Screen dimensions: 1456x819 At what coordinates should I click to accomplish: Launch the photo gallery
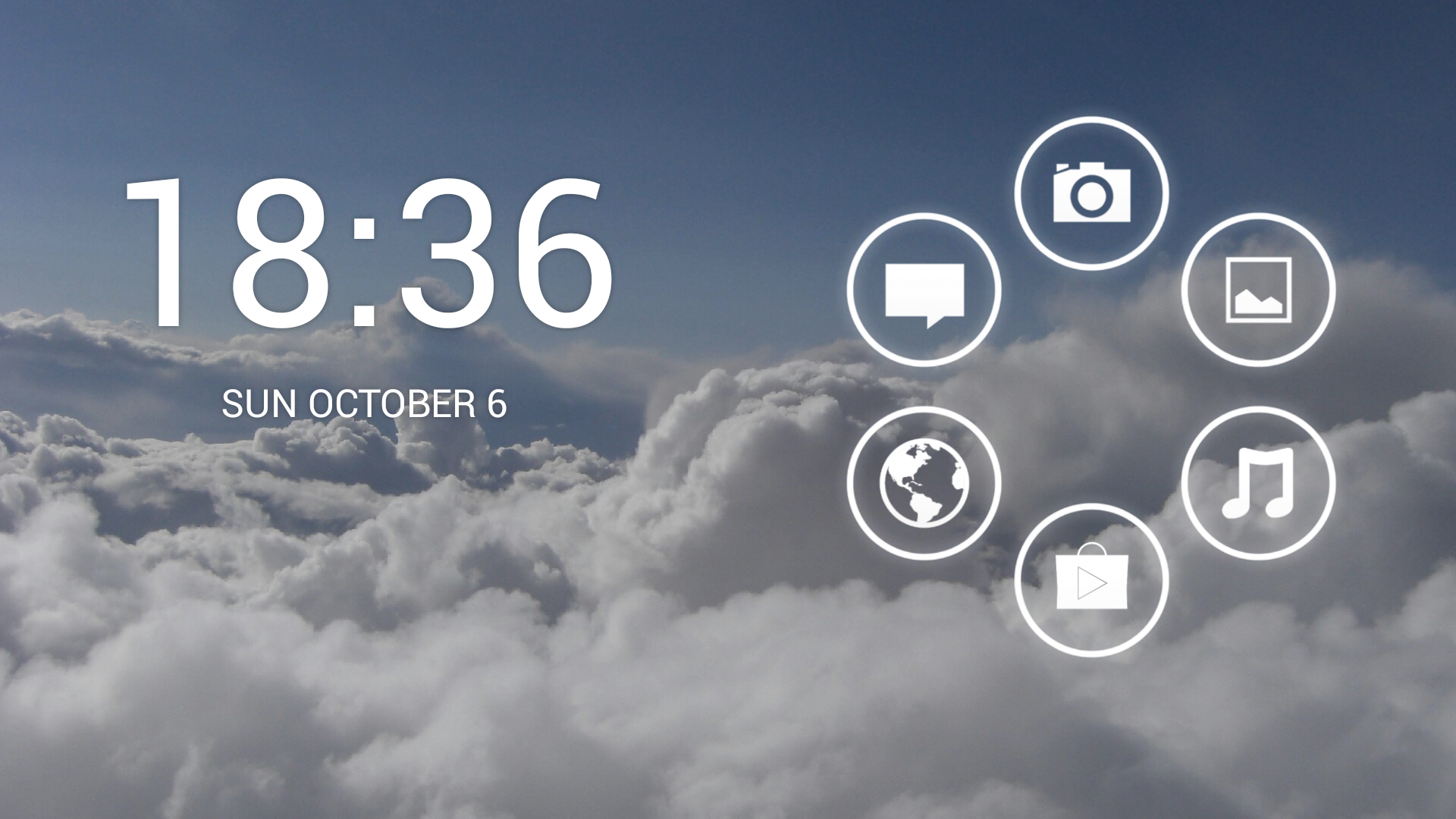point(1258,290)
